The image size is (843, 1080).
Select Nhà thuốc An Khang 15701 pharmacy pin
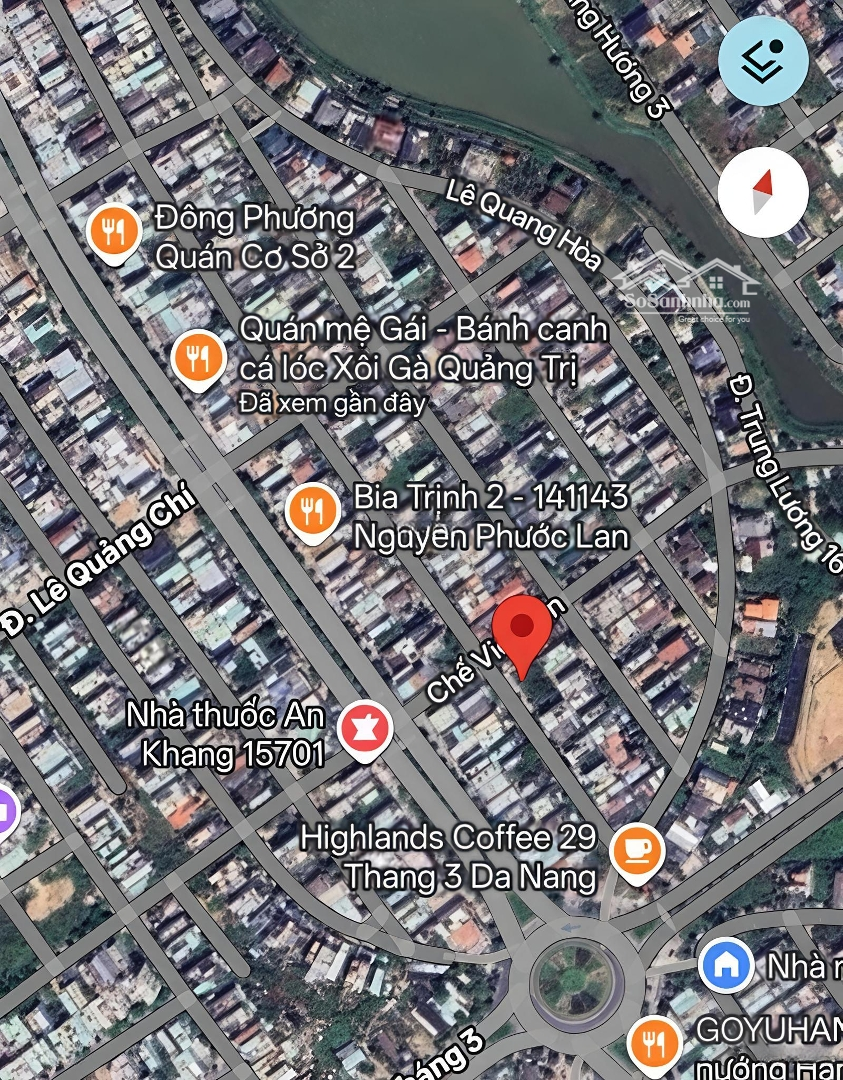pyautogui.click(x=363, y=728)
